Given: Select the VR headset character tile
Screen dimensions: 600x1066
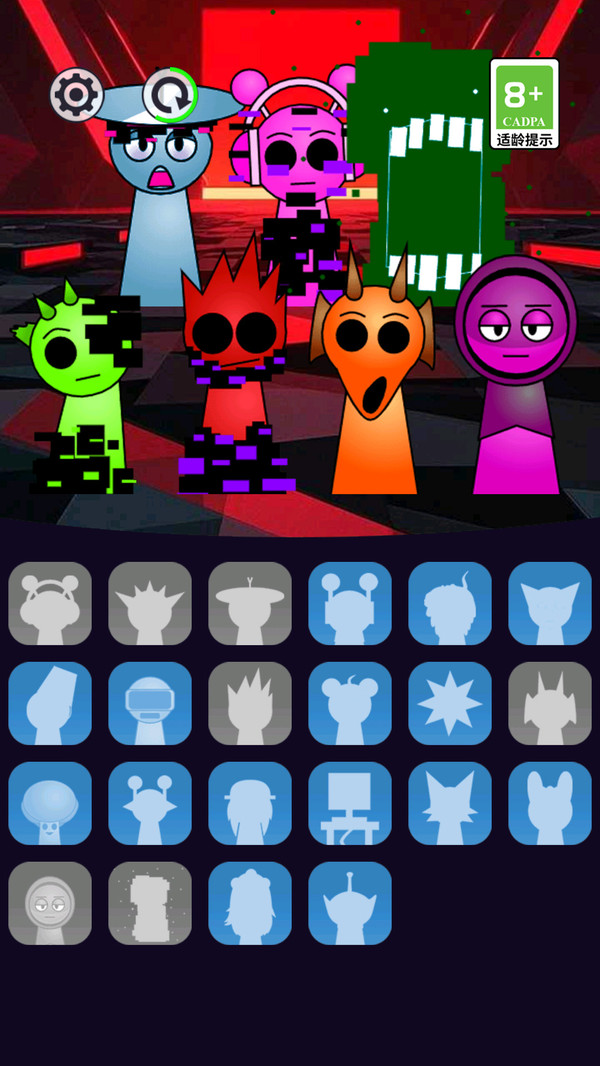Looking at the screenshot, I should point(150,703).
